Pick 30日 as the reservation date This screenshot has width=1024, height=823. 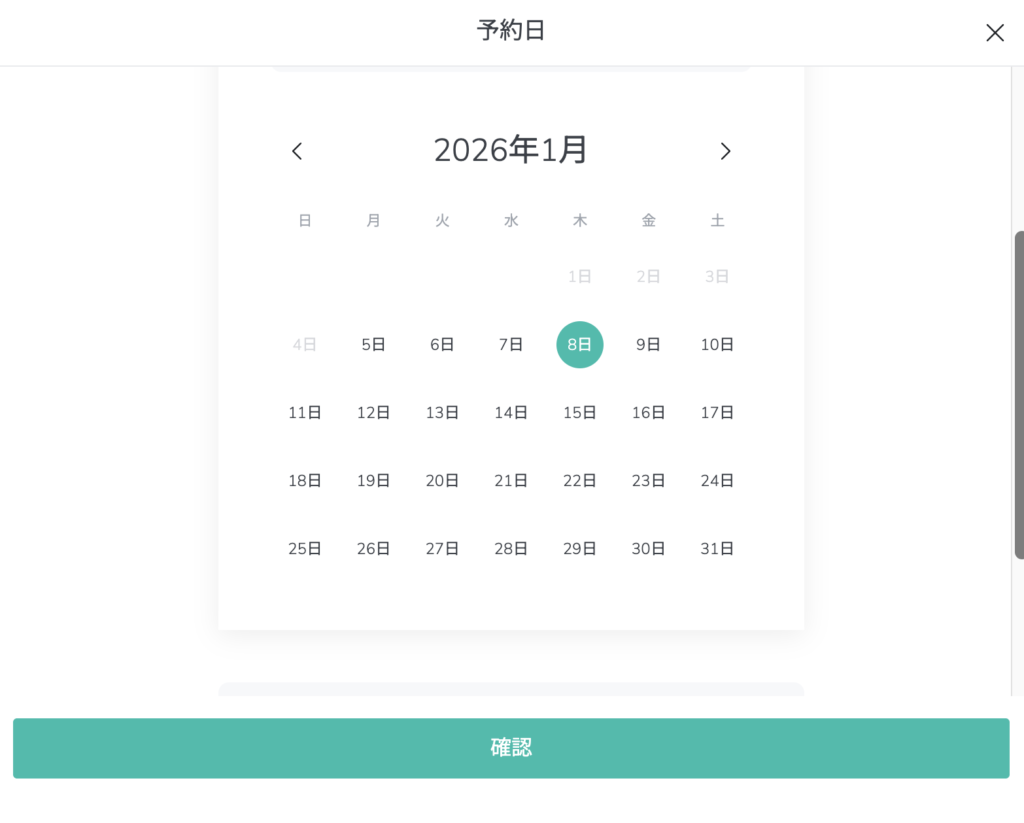pyautogui.click(x=648, y=549)
